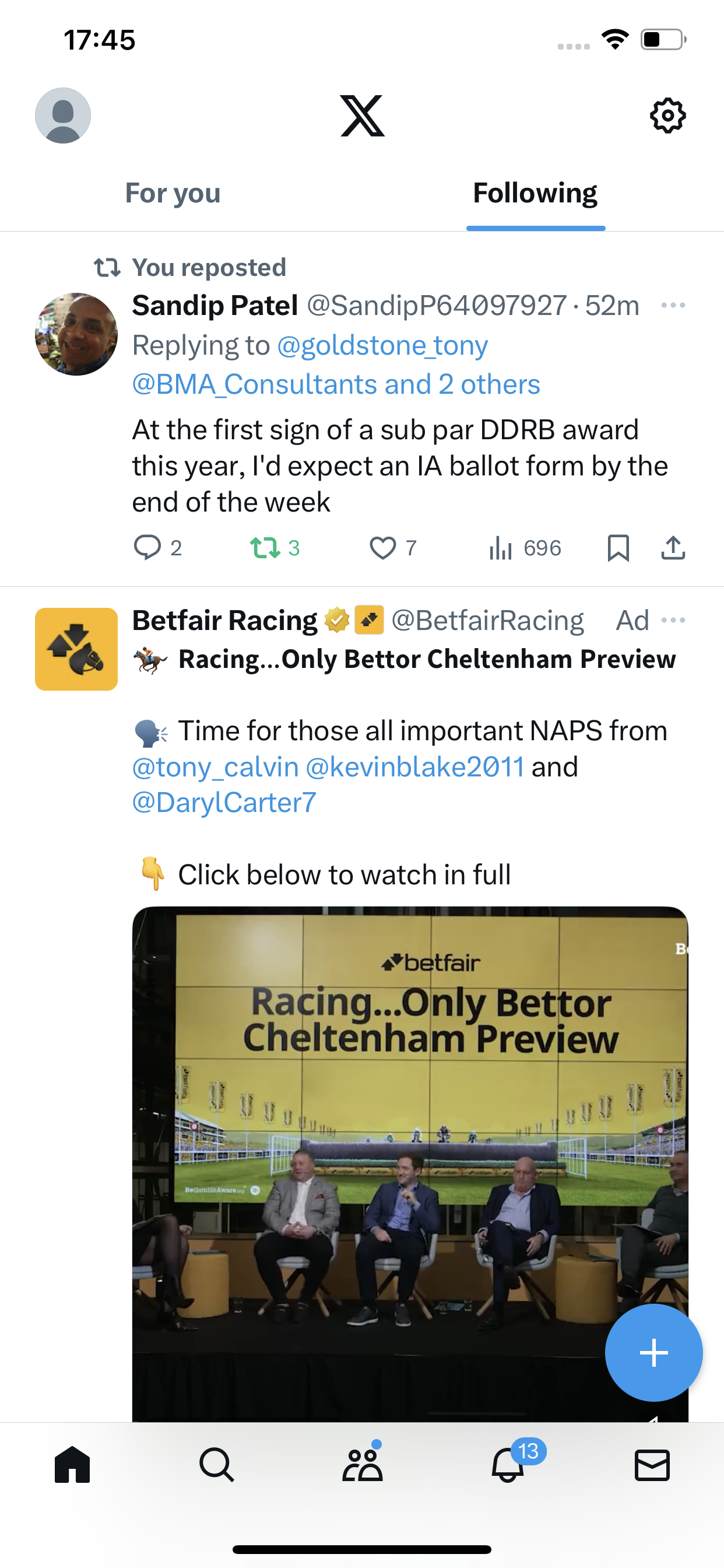Open direct messages tab
The image size is (724, 1568).
[x=652, y=1465]
